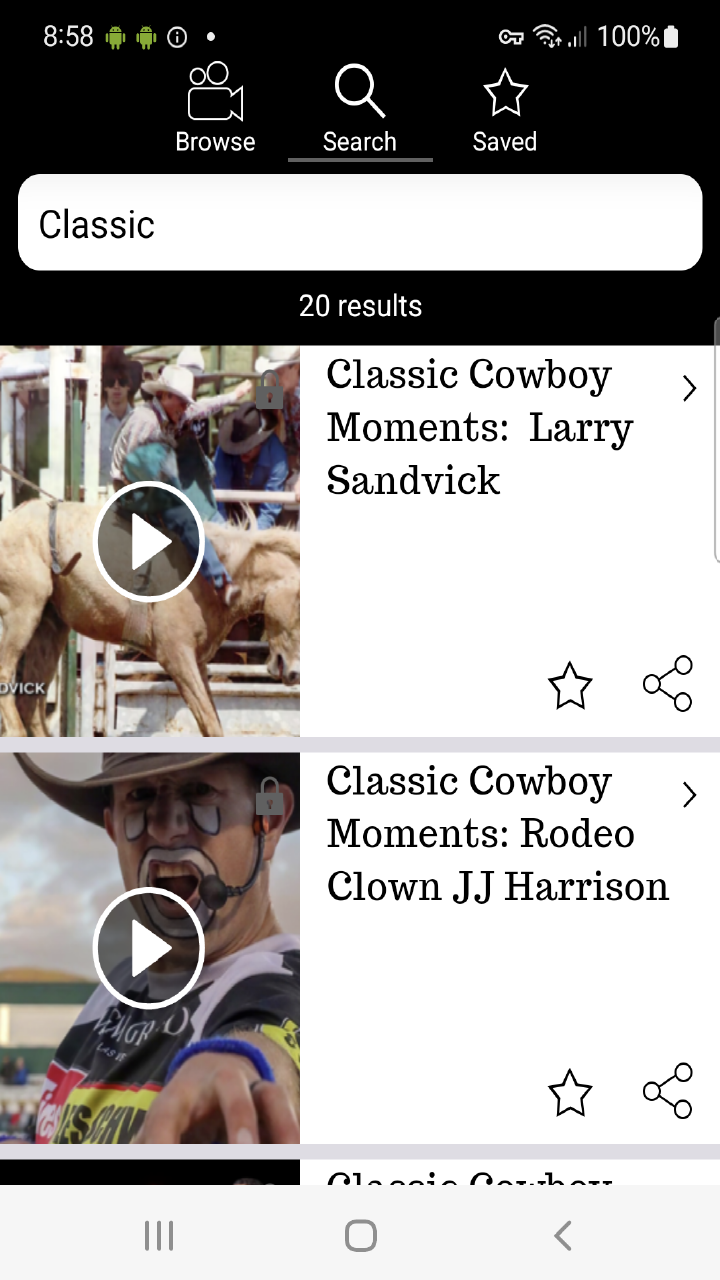Share the JJ Harrison video

point(667,1091)
